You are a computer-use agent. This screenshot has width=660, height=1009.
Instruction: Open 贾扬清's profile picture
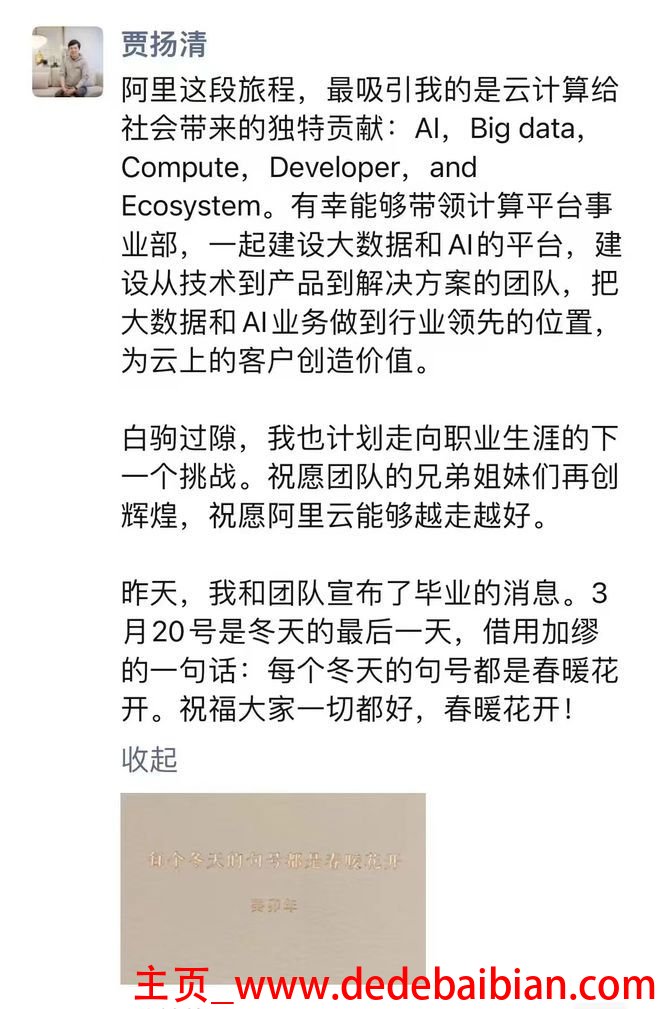click(67, 61)
